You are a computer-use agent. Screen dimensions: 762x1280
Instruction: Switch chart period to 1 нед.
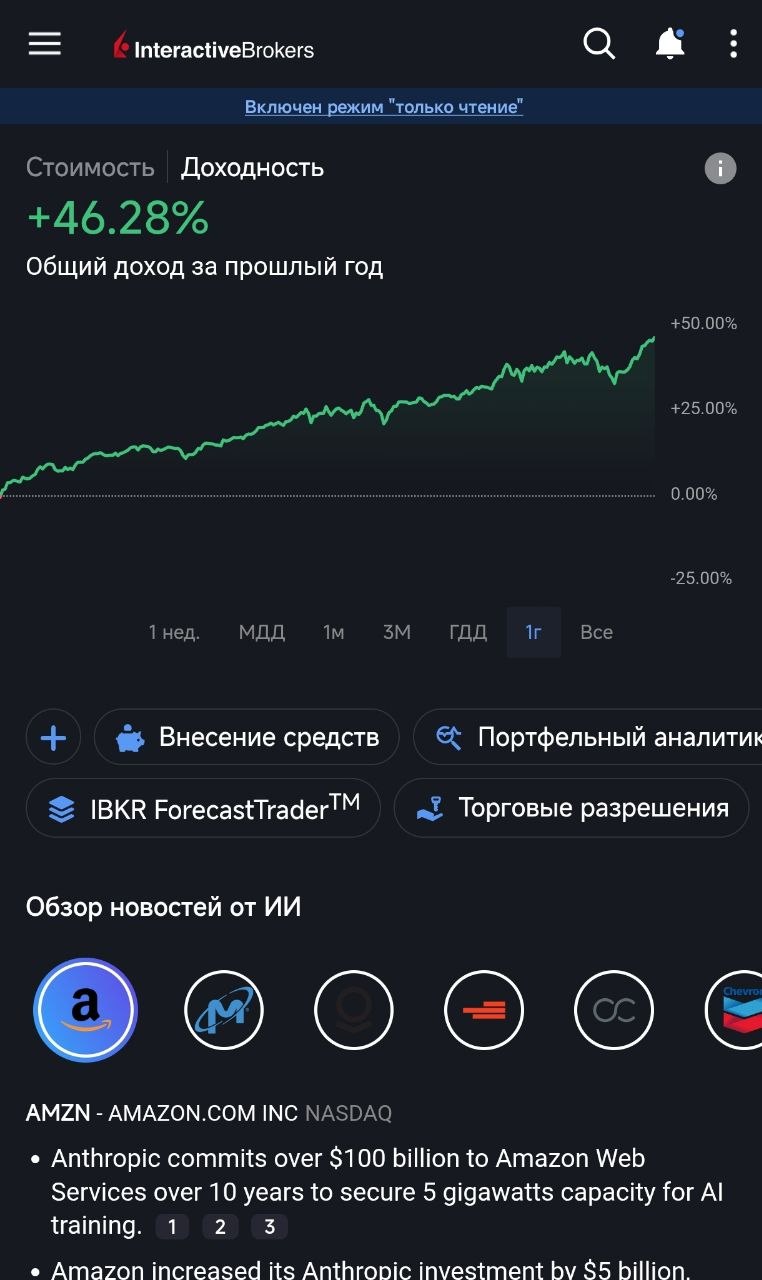(x=174, y=632)
